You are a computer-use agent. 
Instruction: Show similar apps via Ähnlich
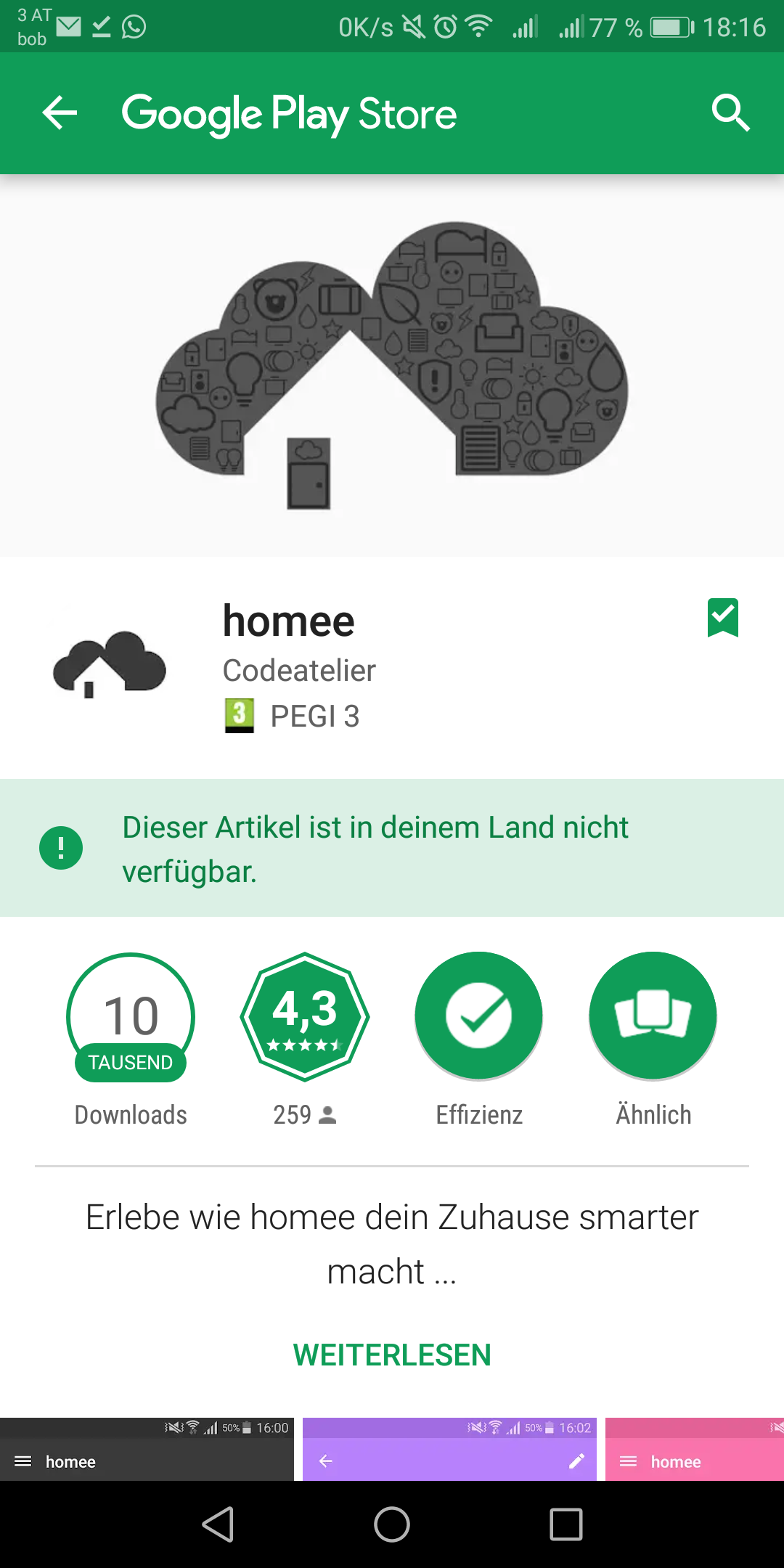pyautogui.click(x=653, y=1016)
